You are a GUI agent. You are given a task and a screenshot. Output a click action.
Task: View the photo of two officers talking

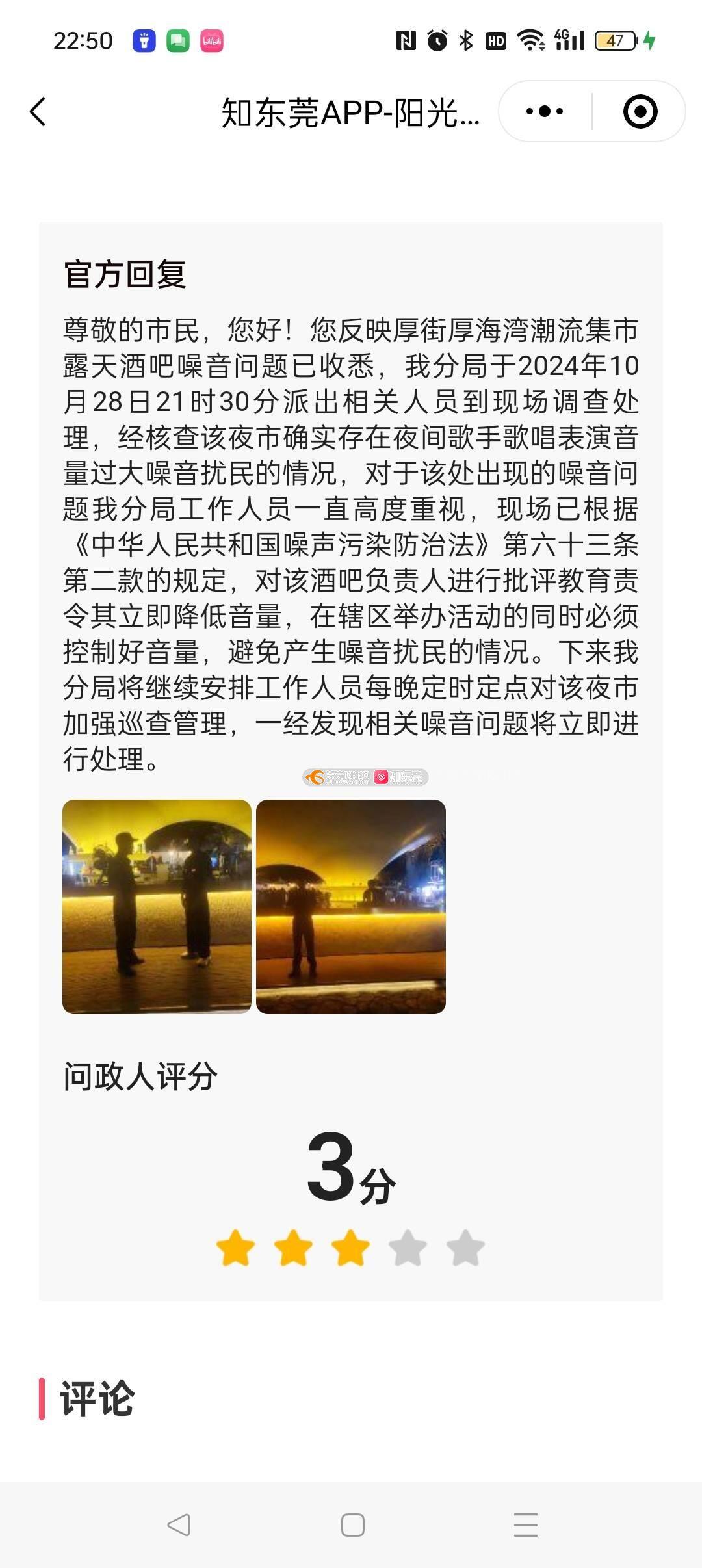(157, 906)
